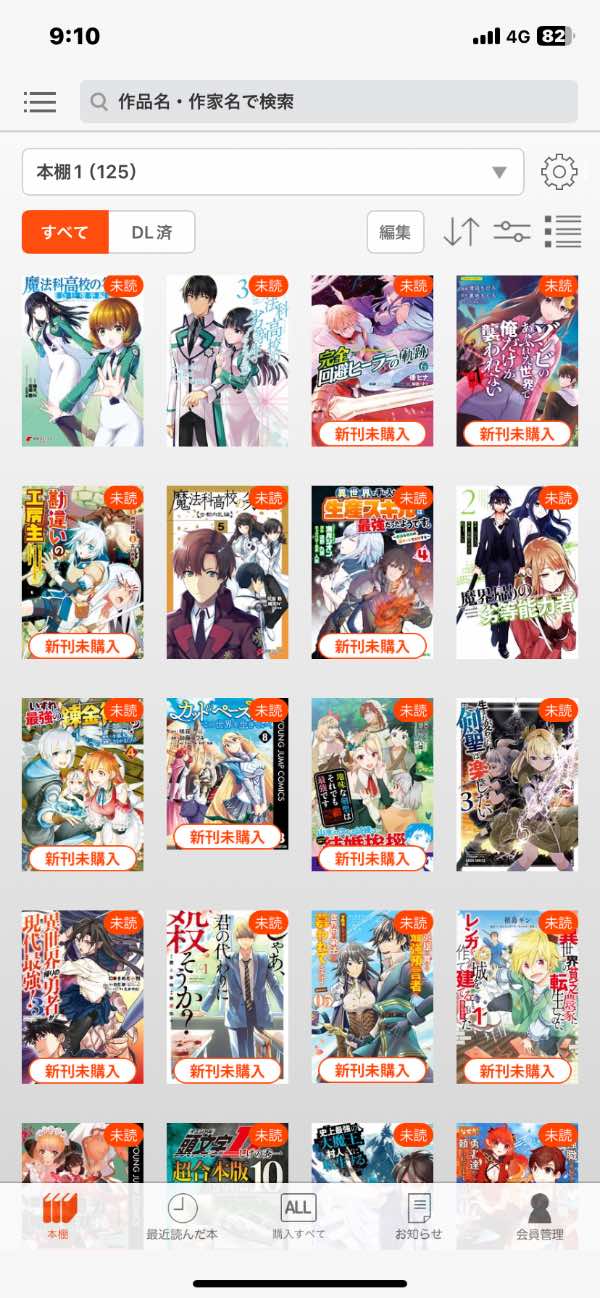This screenshot has width=600, height=1298.
Task: Switch to 購入すべて tab
Action: (298, 1217)
